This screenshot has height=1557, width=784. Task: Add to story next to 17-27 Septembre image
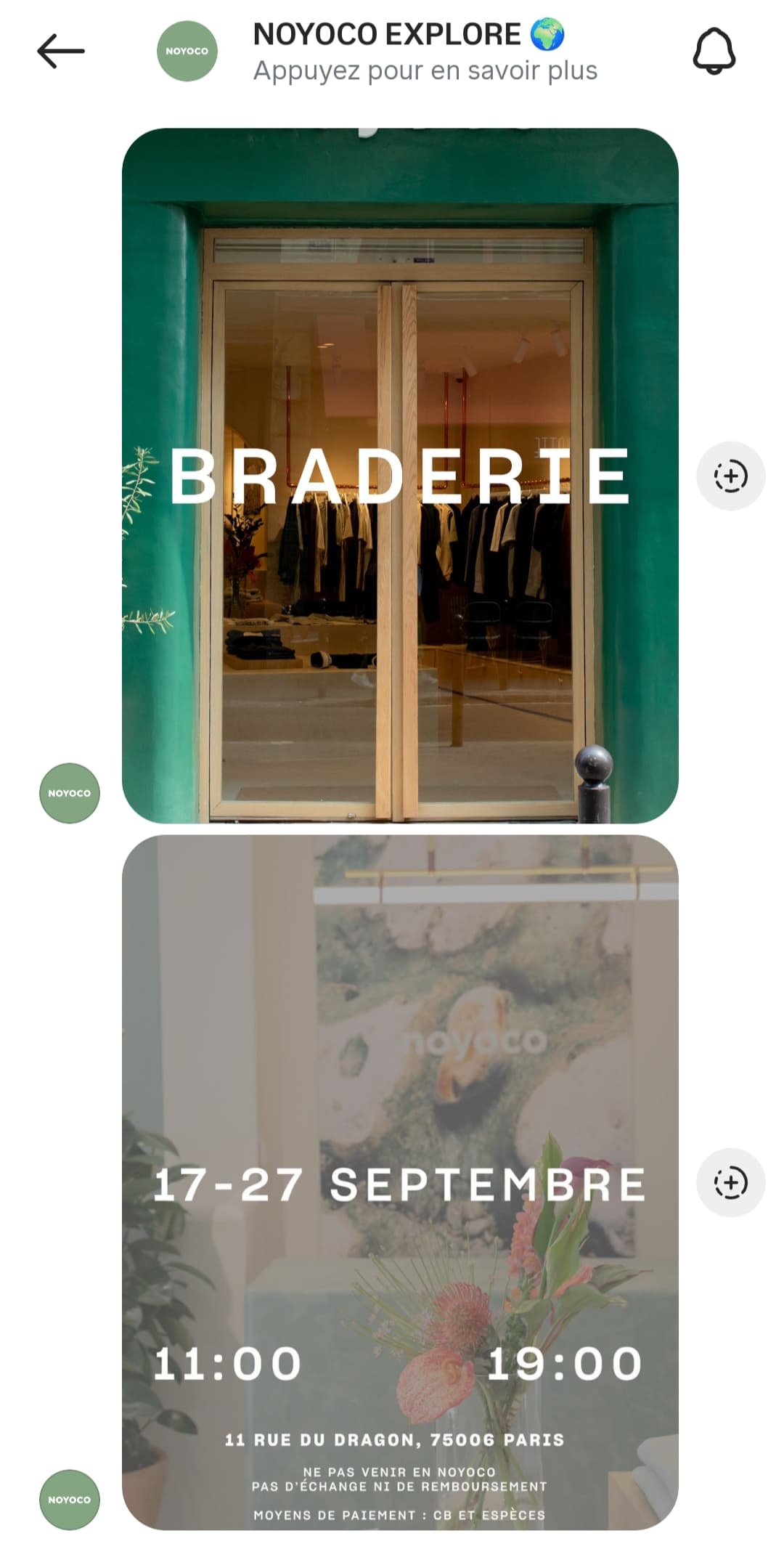click(730, 1182)
